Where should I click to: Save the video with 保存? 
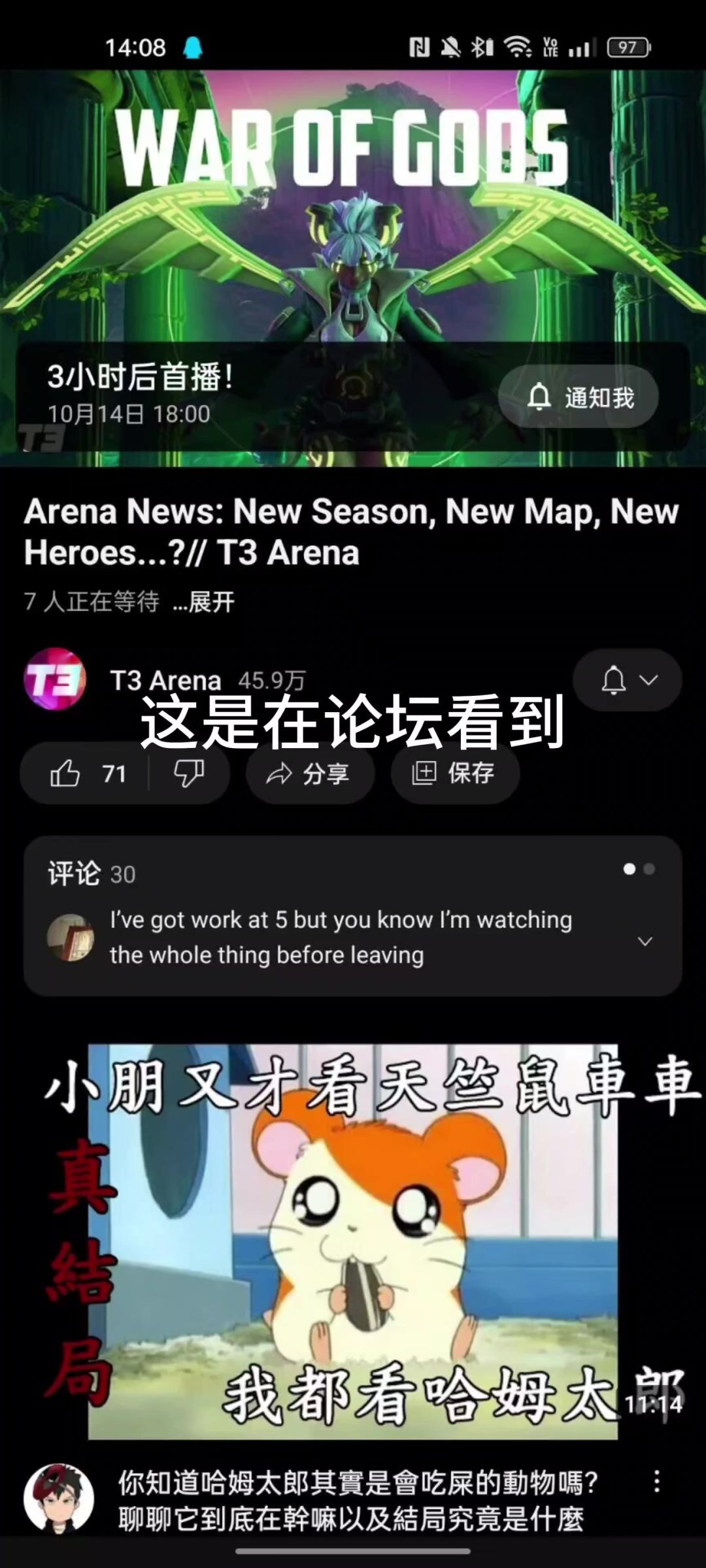click(x=455, y=774)
